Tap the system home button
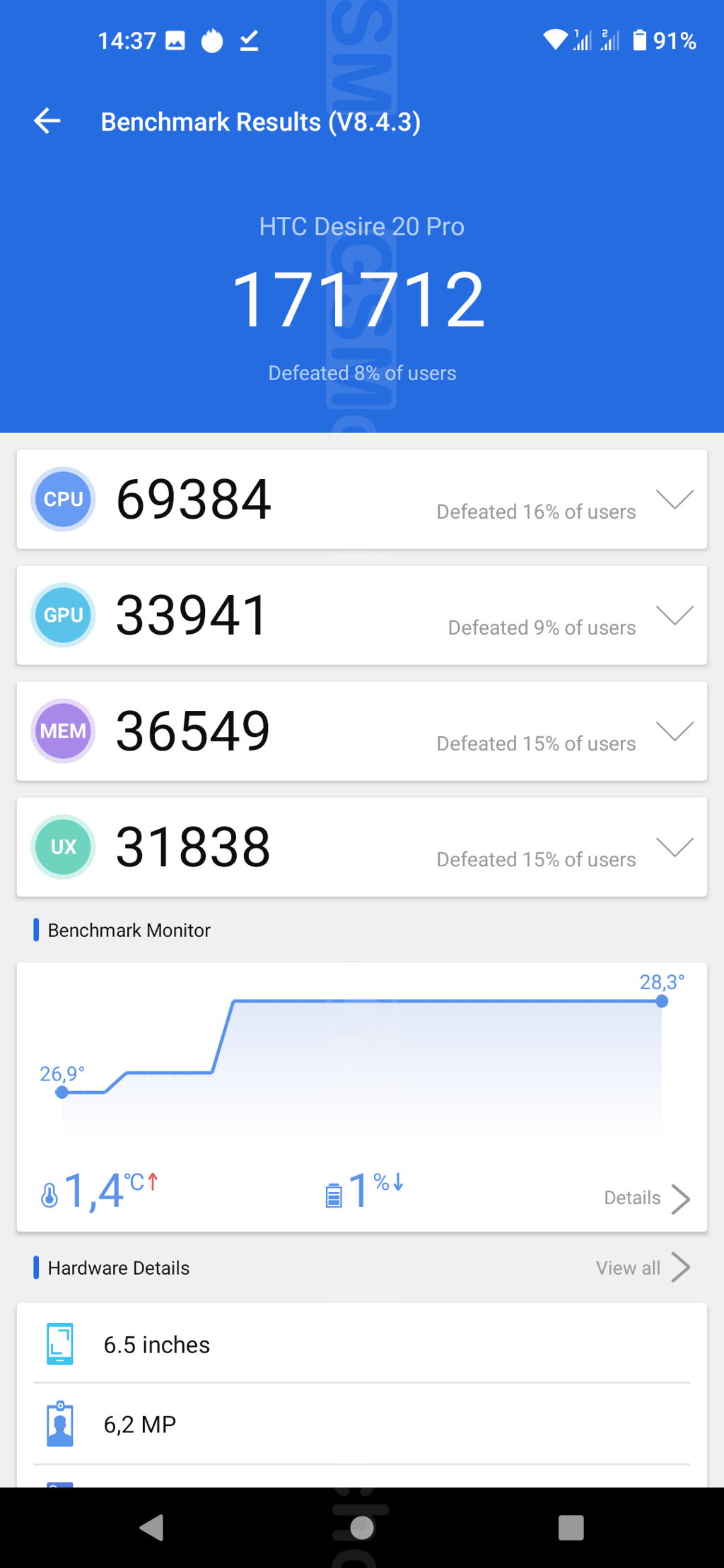The height and width of the screenshot is (1568, 724). pyautogui.click(x=362, y=1528)
